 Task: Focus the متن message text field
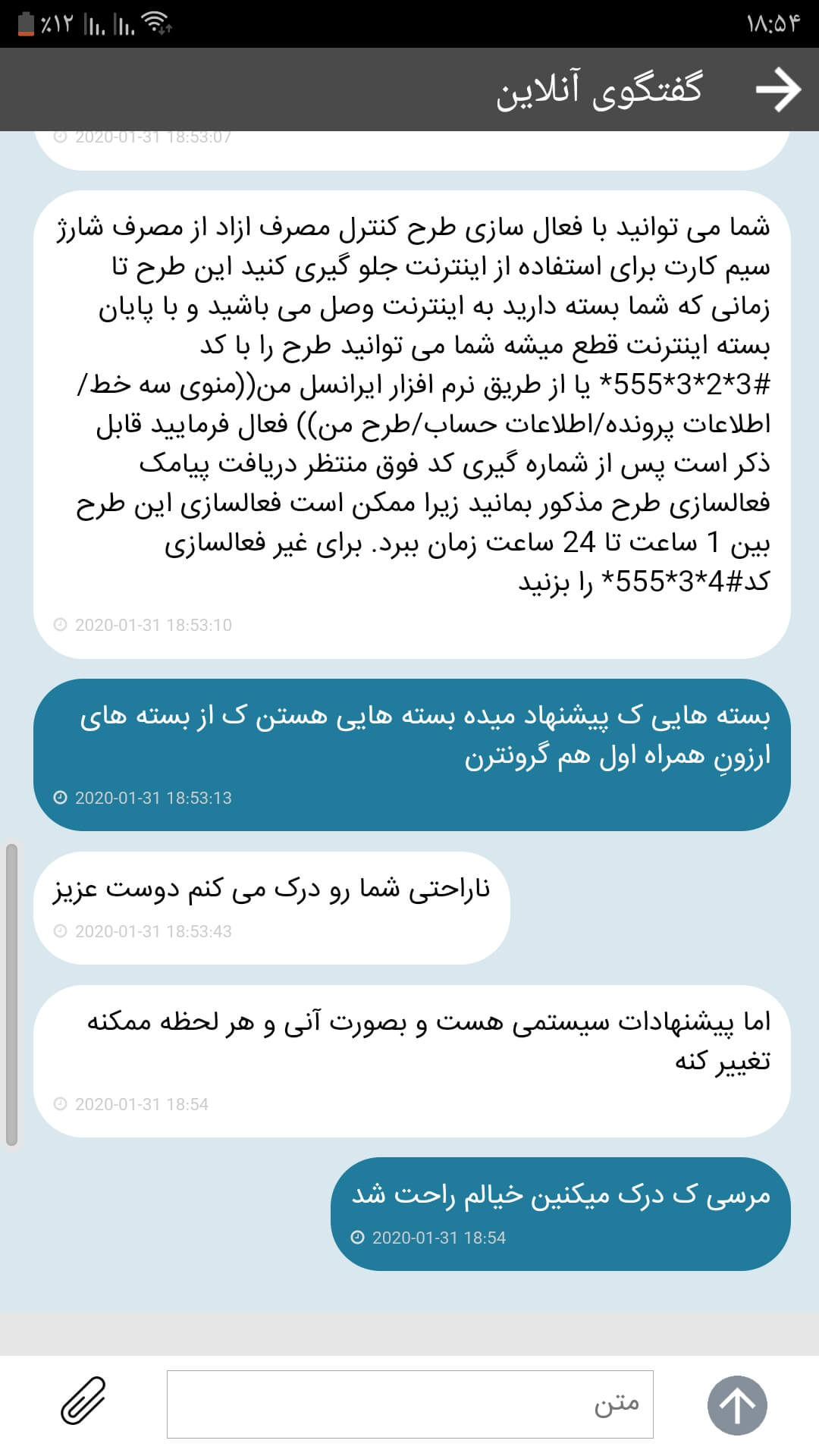click(x=409, y=1404)
